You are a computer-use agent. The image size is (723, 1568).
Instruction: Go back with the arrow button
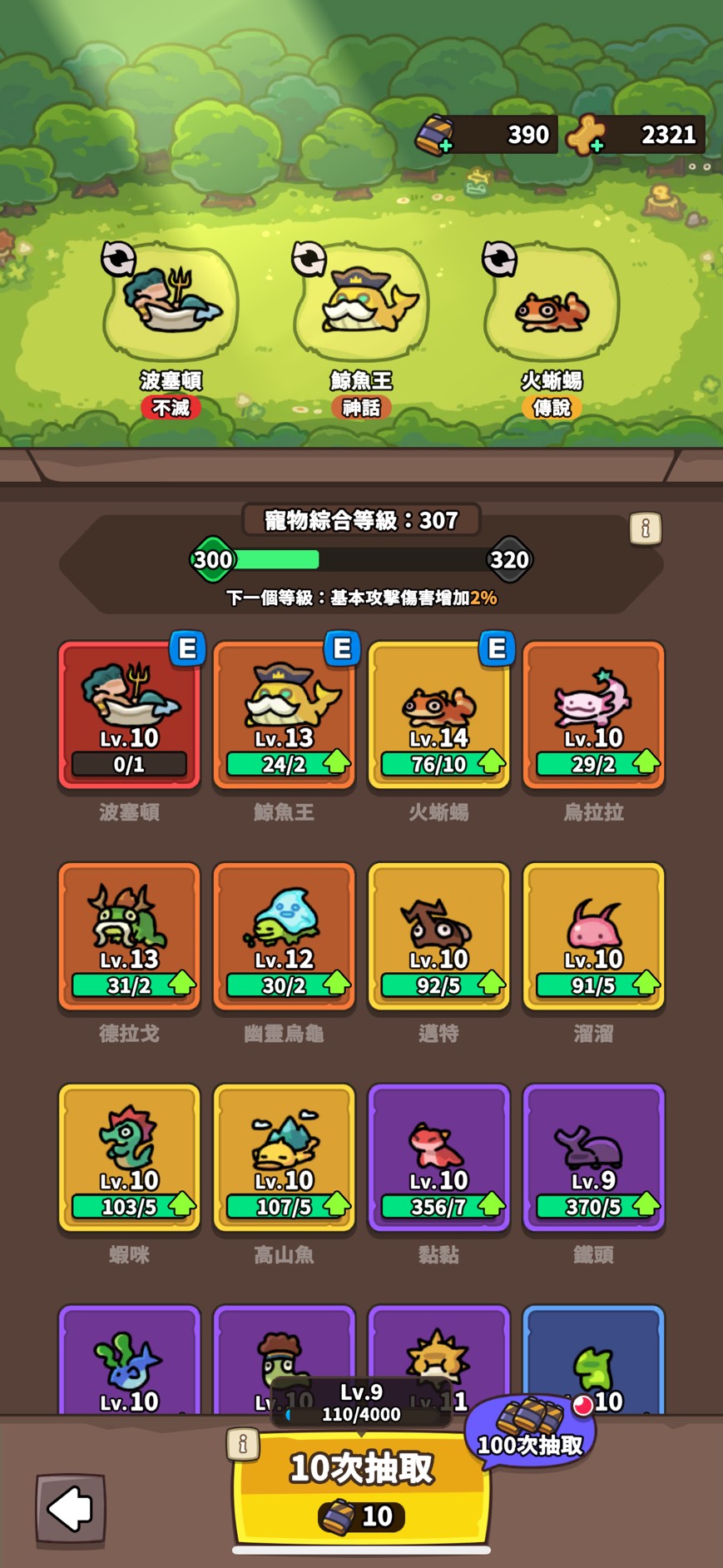pyautogui.click(x=71, y=1508)
